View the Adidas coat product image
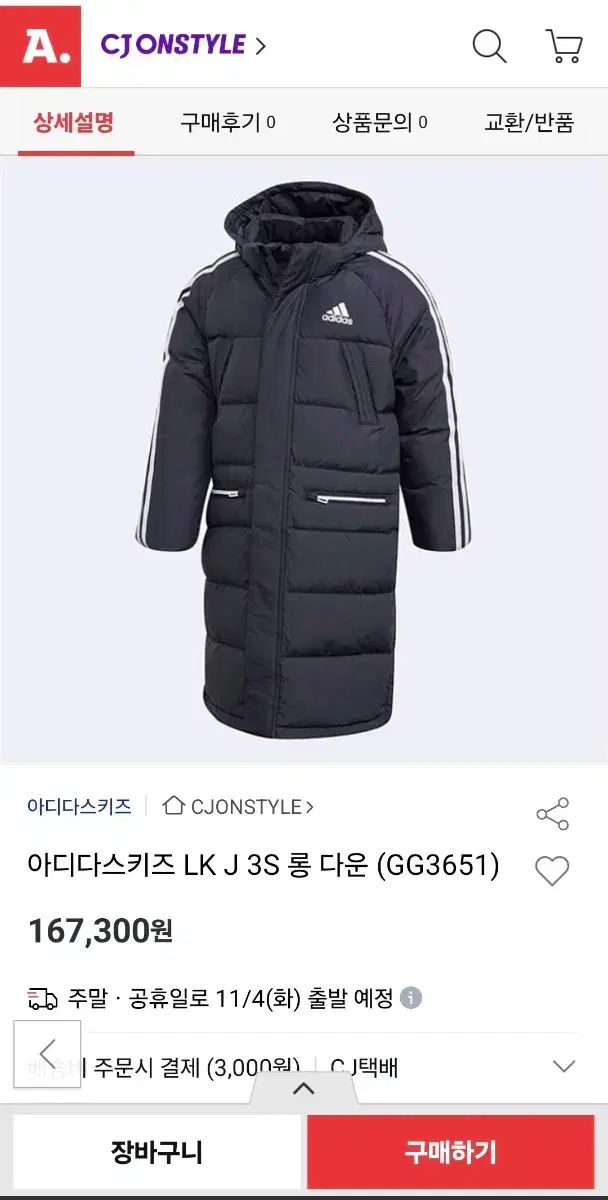Image resolution: width=608 pixels, height=1200 pixels. click(x=303, y=460)
